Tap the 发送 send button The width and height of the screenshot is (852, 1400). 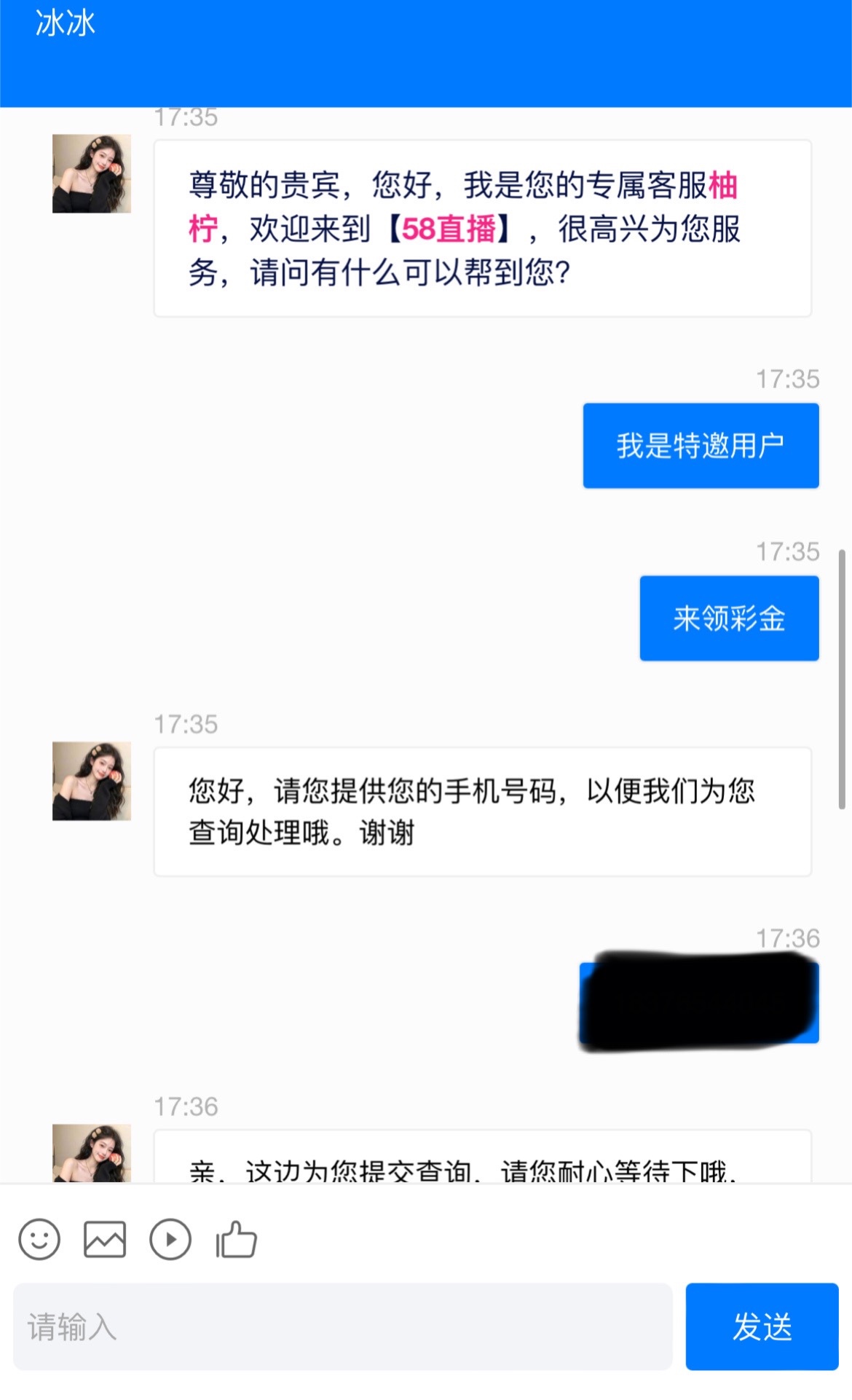tap(762, 1326)
